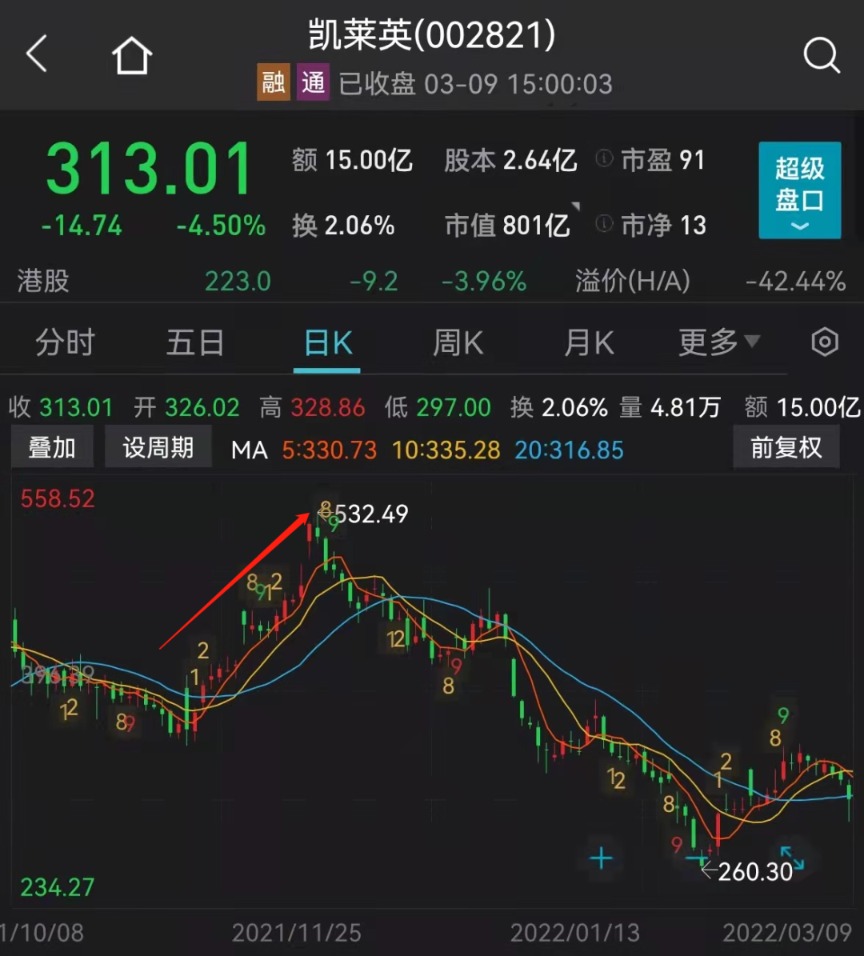This screenshot has height=956, width=864.
Task: Select the 日K chart tab
Action: coord(328,343)
